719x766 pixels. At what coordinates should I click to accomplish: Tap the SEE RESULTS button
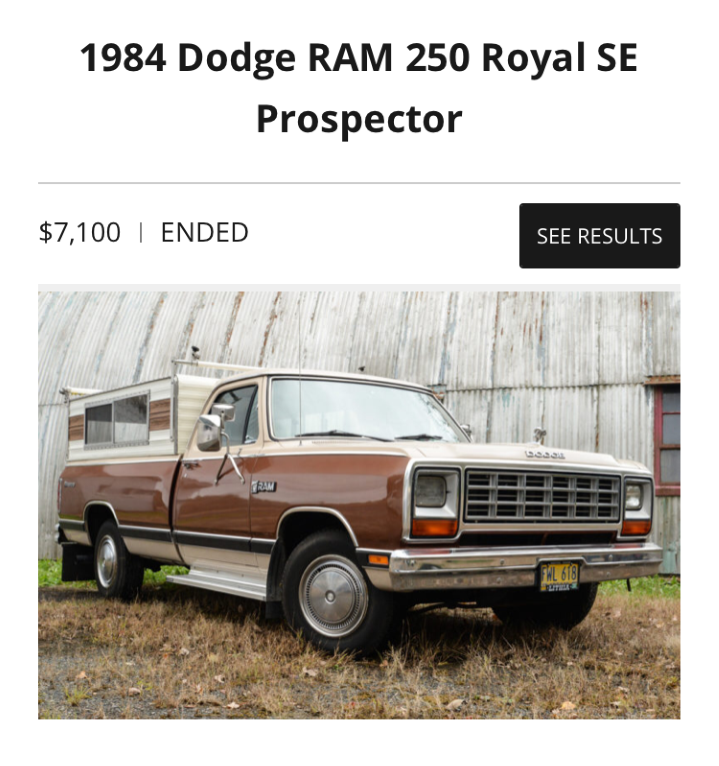tap(599, 236)
